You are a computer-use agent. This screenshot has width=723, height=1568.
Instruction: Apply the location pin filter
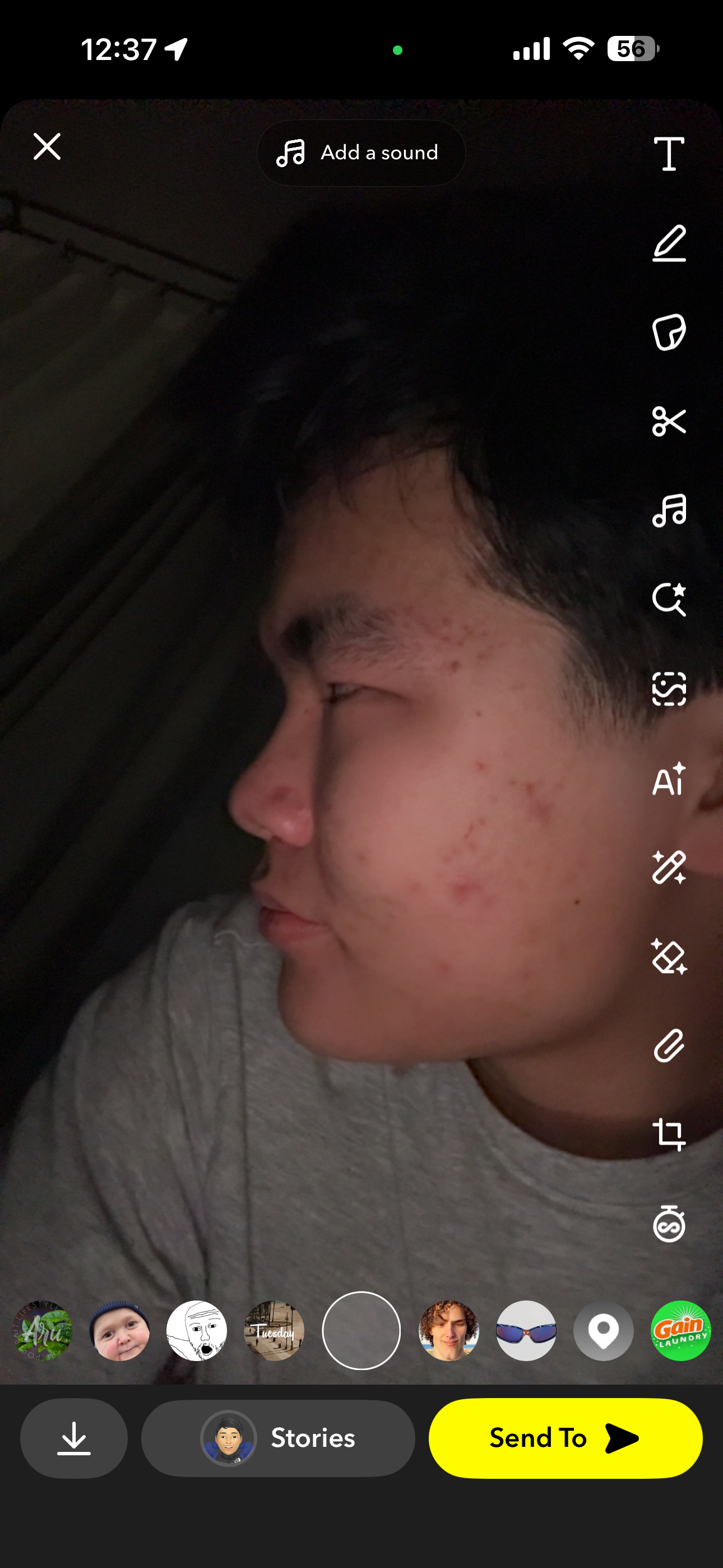603,1331
